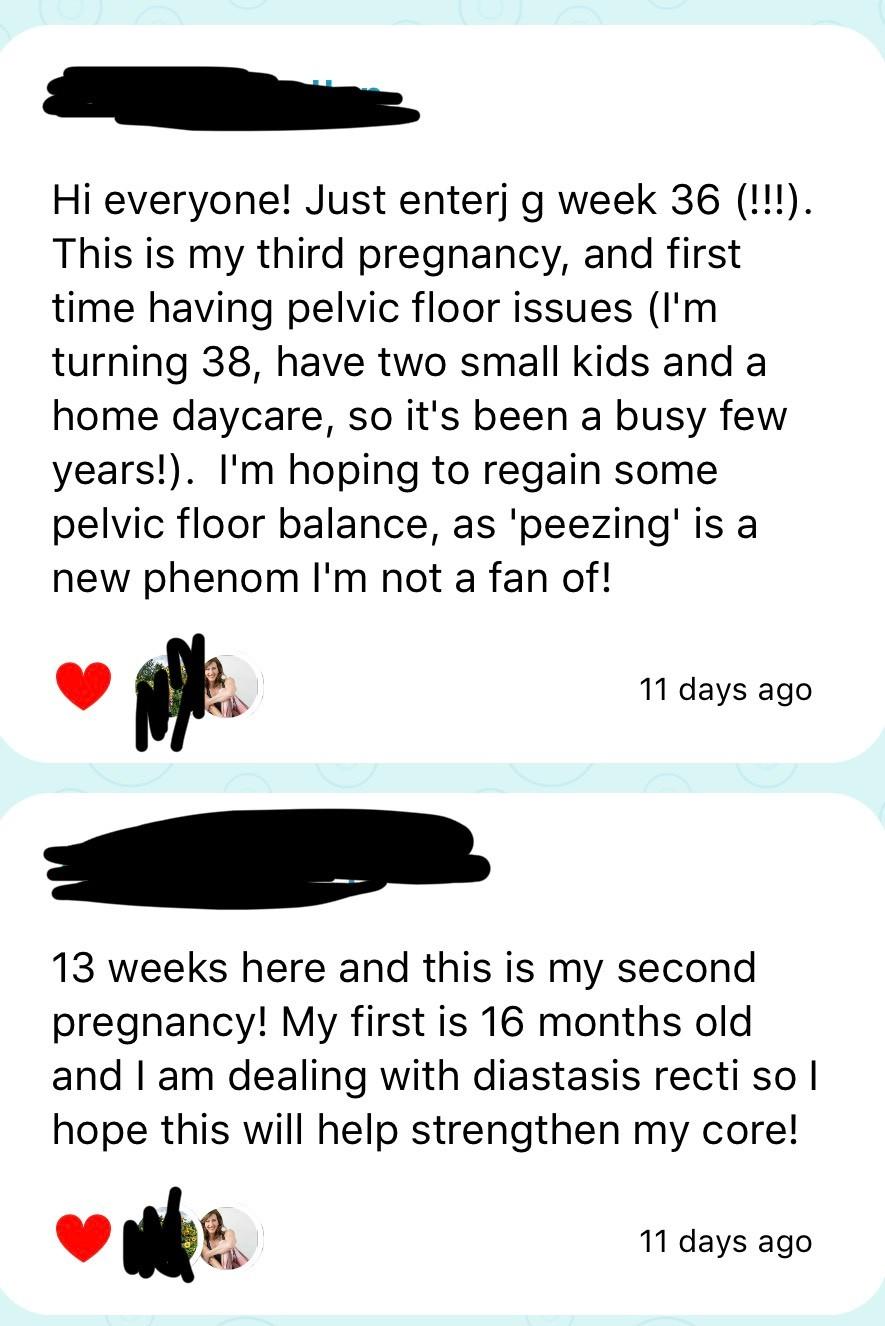This screenshot has width=885, height=1326.
Task: Tap the heart under the week 36 post
Action: (x=83, y=687)
